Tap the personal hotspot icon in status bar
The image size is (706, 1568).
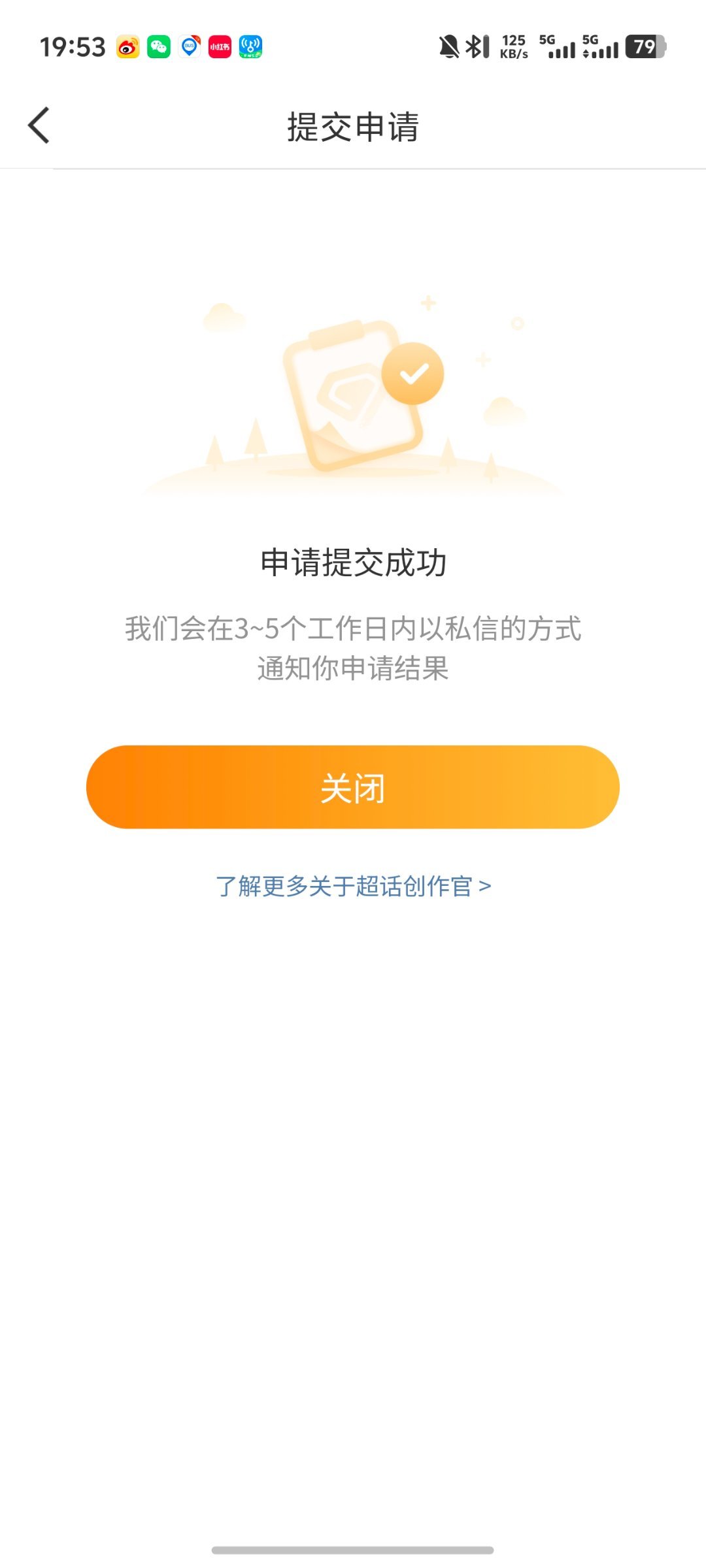point(250,46)
